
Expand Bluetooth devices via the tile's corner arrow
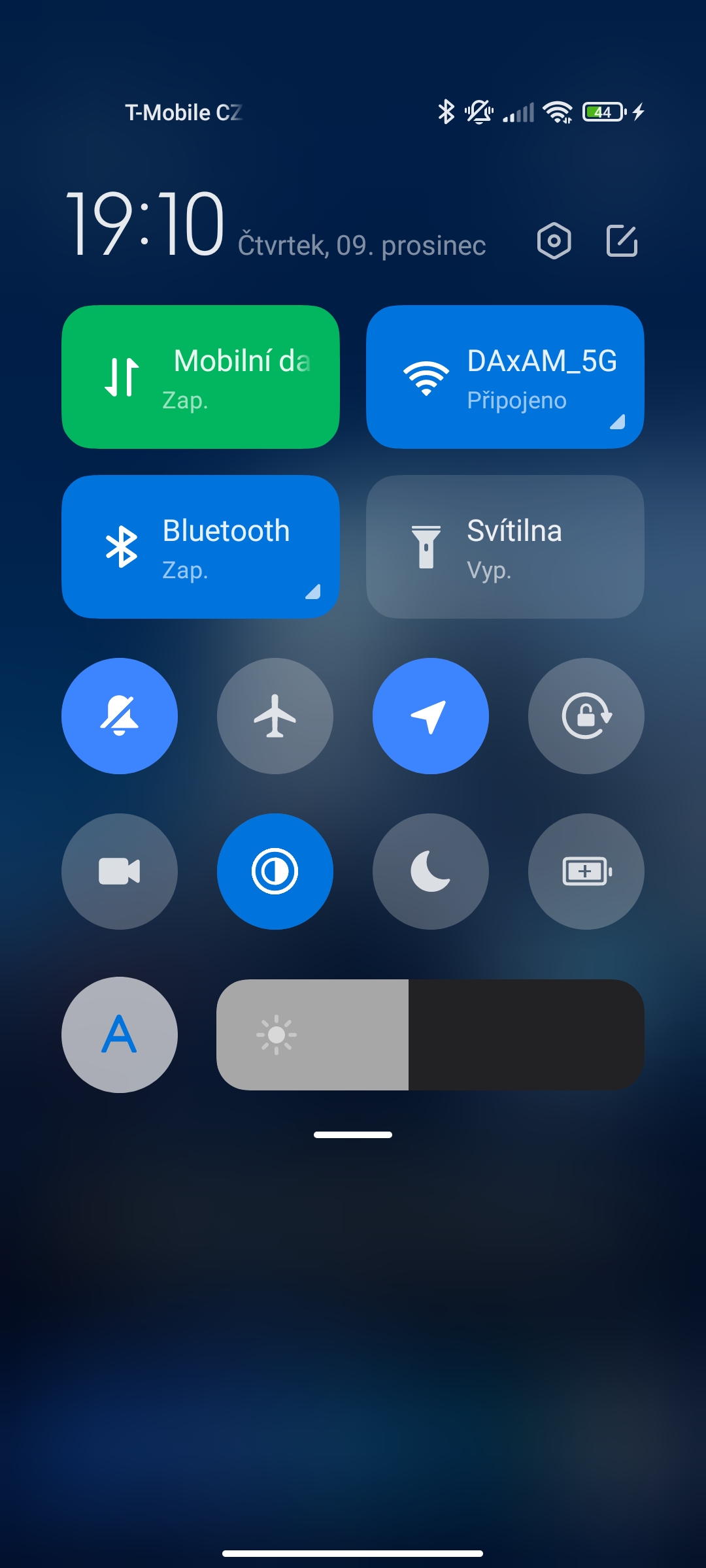(313, 592)
